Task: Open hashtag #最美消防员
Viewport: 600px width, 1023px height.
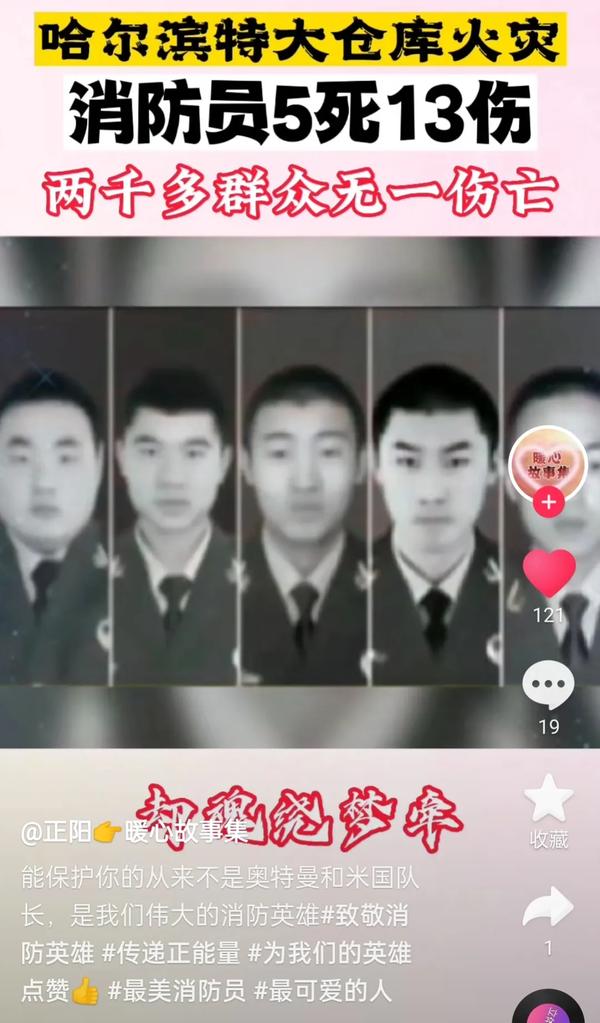Action: [176, 991]
